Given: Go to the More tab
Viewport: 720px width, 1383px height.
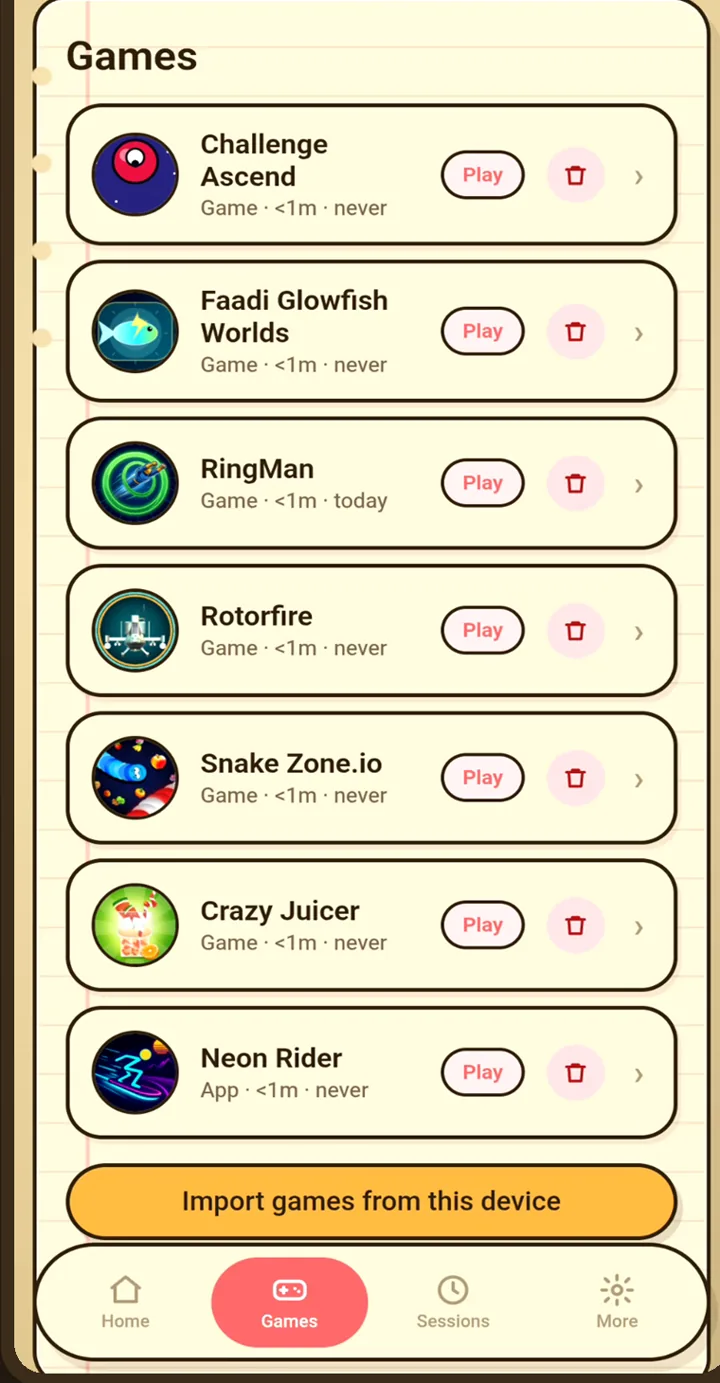Looking at the screenshot, I should pos(617,1302).
